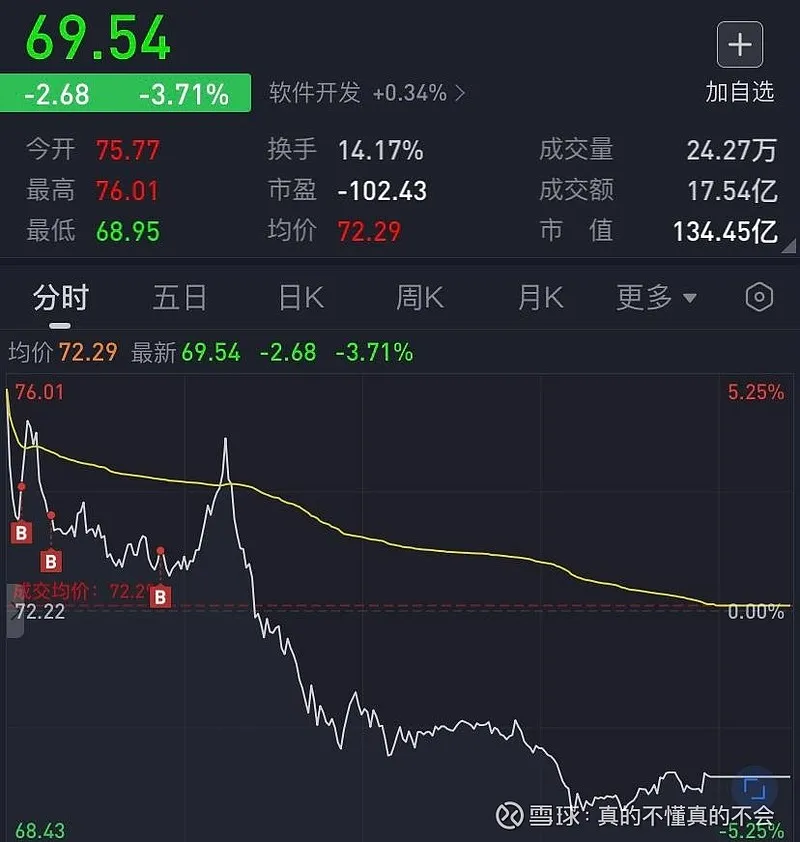
Task: Expand the 更多 chart period dropdown
Action: pyautogui.click(x=656, y=297)
